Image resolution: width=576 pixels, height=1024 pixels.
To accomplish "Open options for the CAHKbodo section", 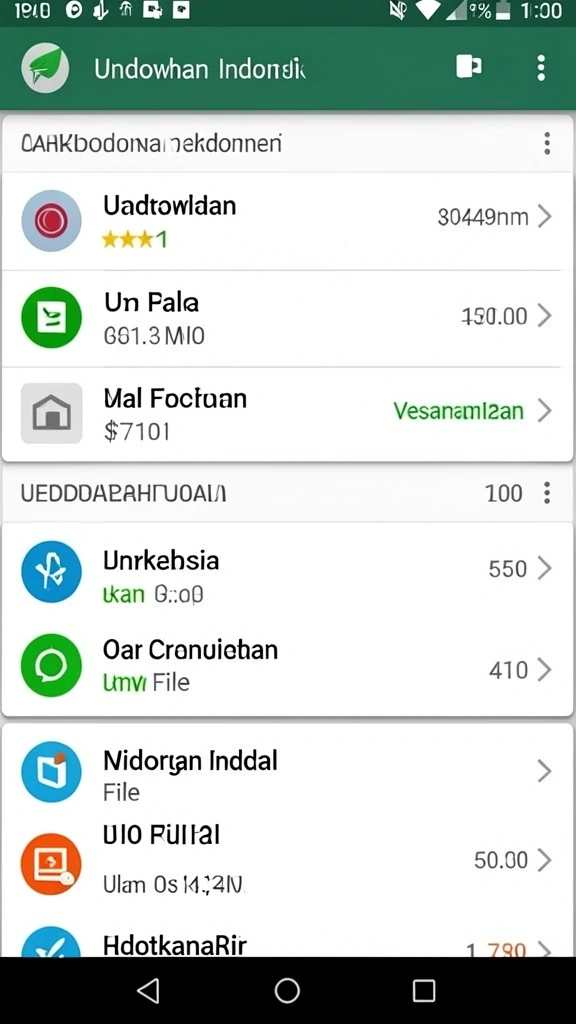I will [547, 143].
